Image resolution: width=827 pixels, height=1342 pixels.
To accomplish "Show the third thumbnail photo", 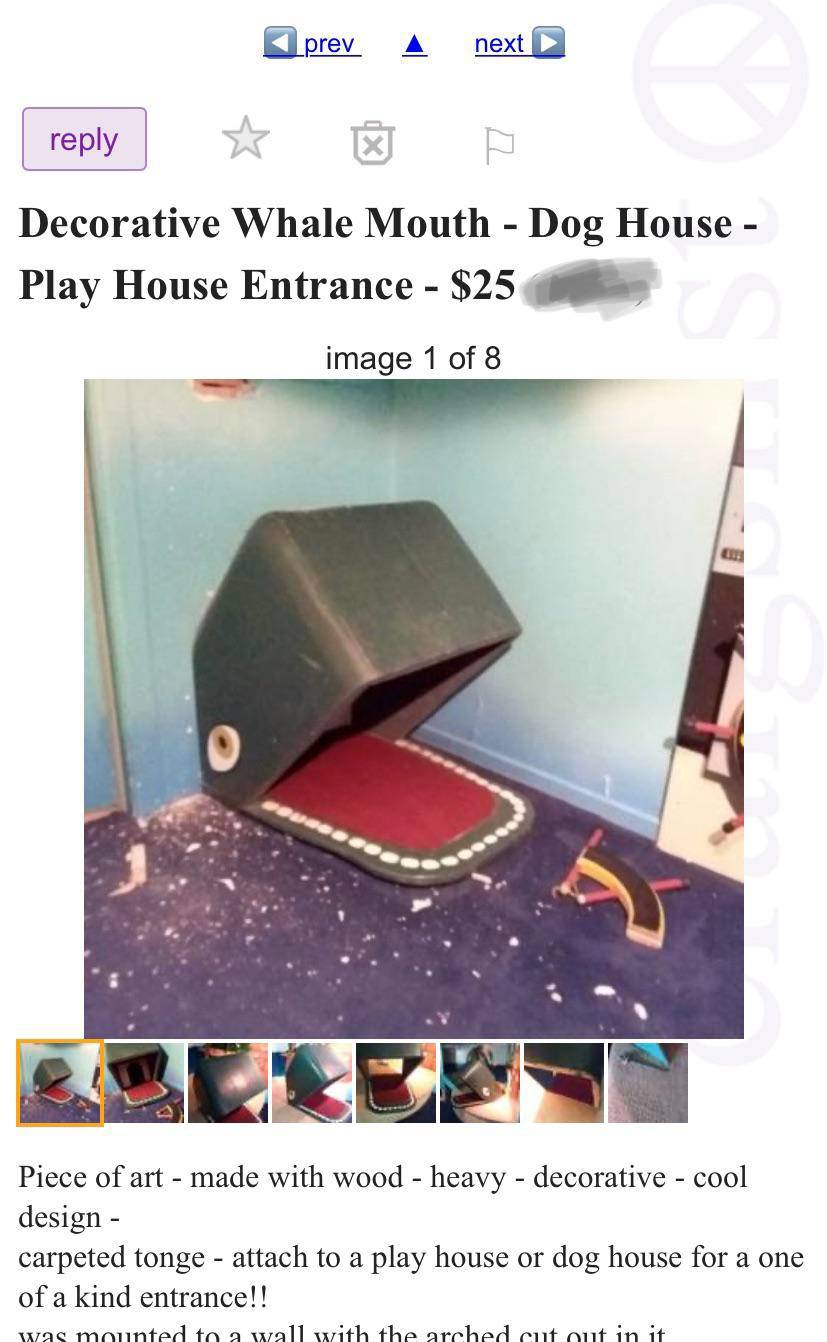I will [x=228, y=1083].
